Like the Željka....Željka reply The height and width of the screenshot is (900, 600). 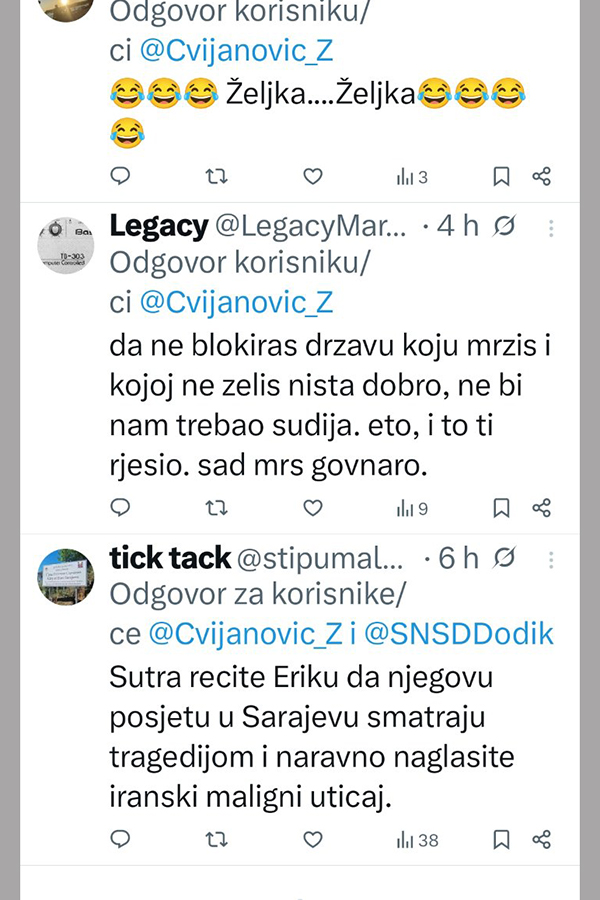313,177
